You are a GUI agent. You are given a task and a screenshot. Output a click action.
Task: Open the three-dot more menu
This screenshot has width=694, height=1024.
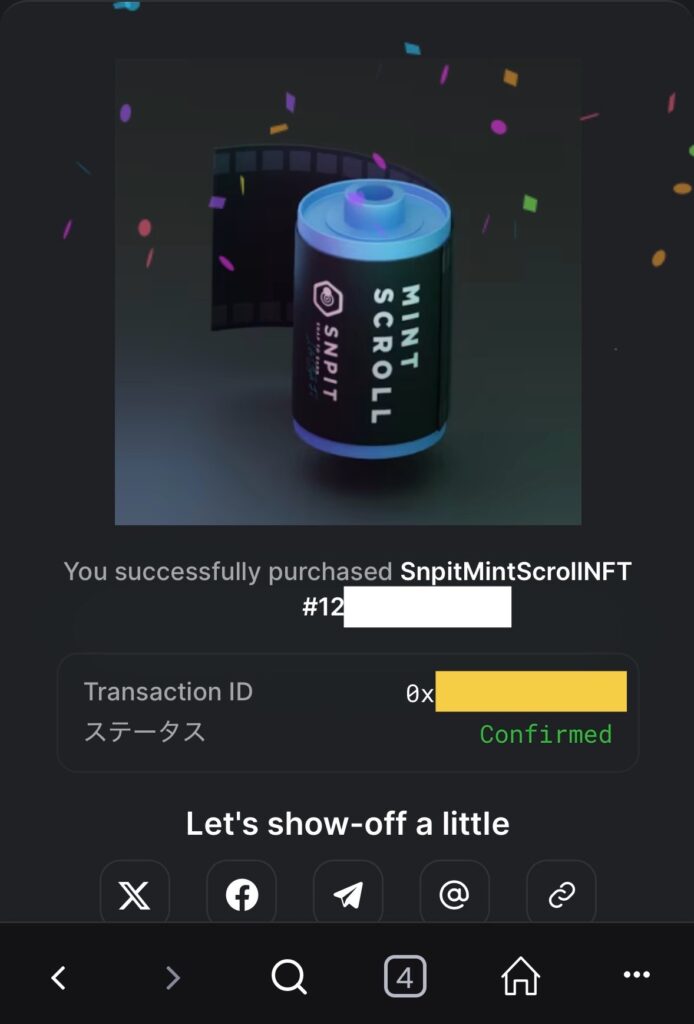(636, 977)
